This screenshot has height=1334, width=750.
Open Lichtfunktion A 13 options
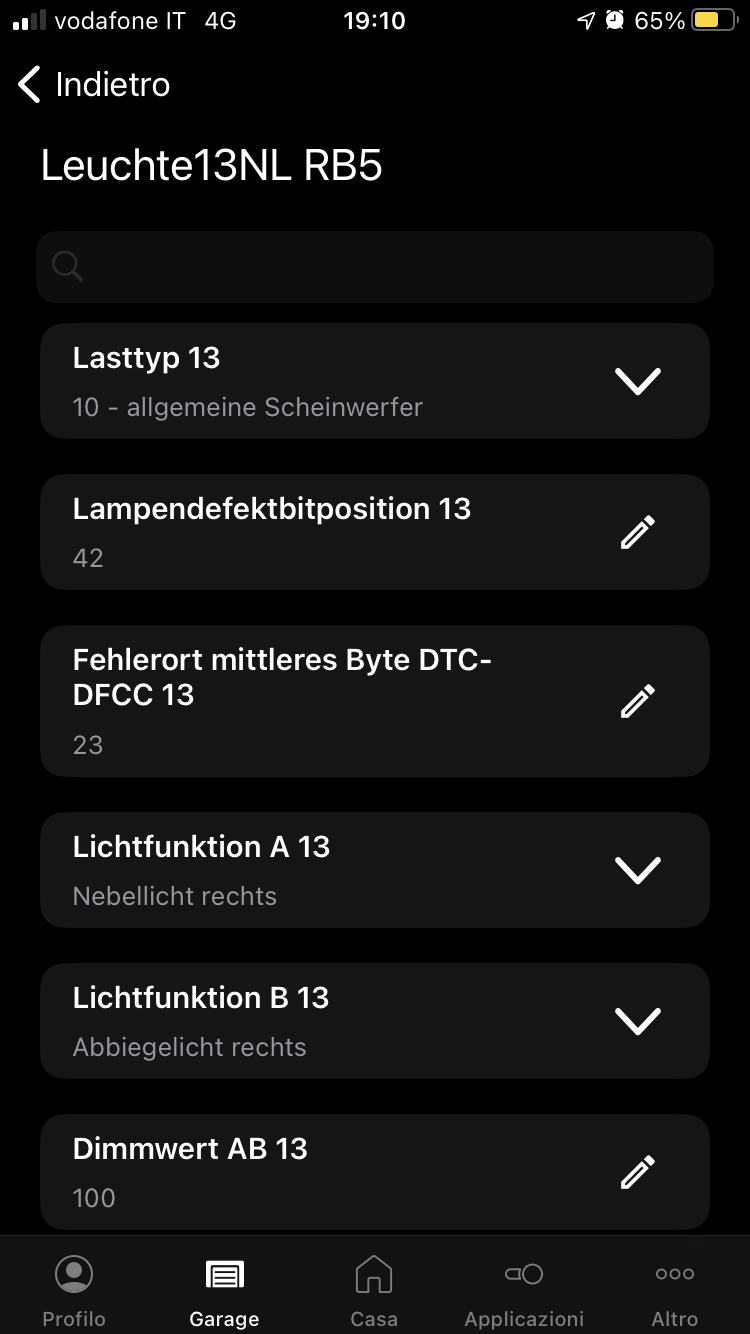point(637,870)
